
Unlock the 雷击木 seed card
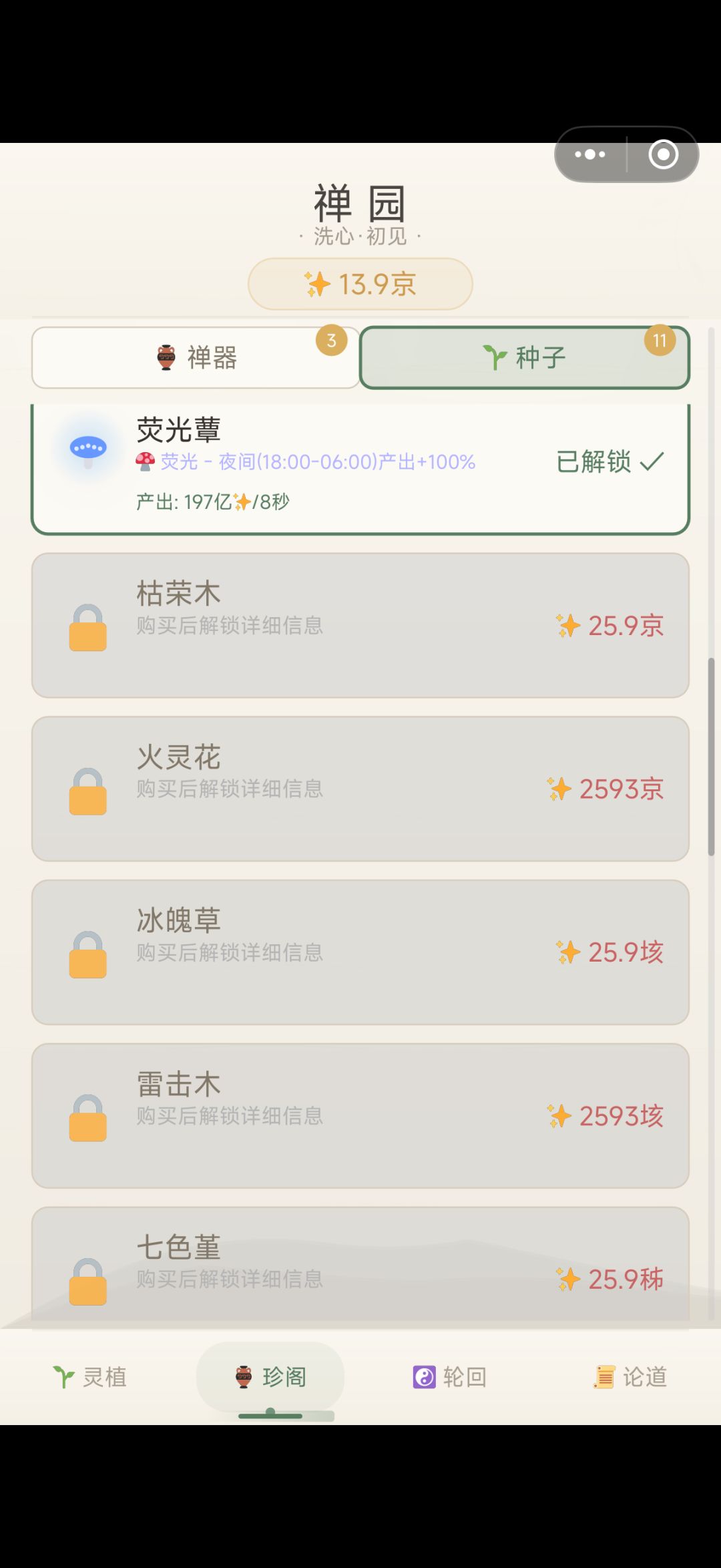(360, 1116)
